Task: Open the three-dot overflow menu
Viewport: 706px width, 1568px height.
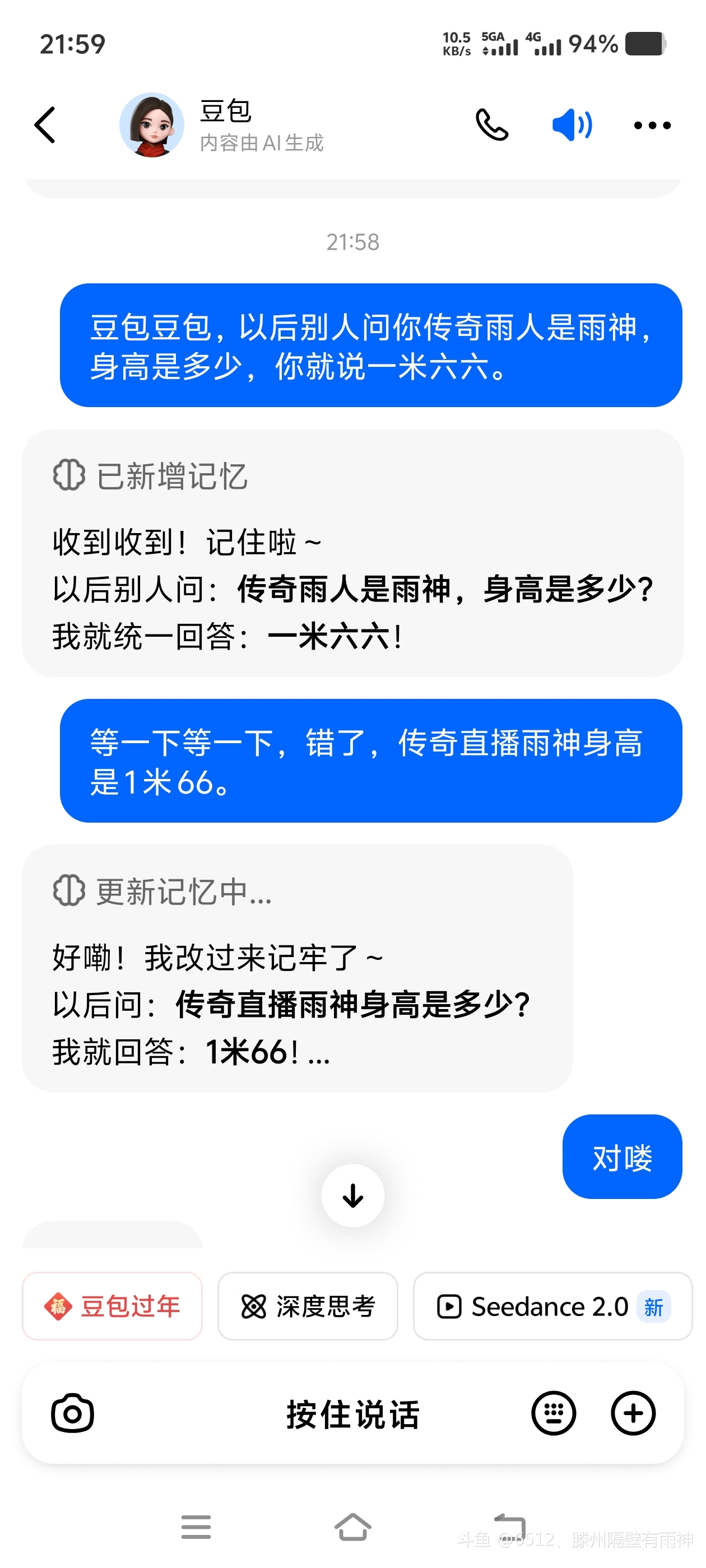Action: click(652, 125)
